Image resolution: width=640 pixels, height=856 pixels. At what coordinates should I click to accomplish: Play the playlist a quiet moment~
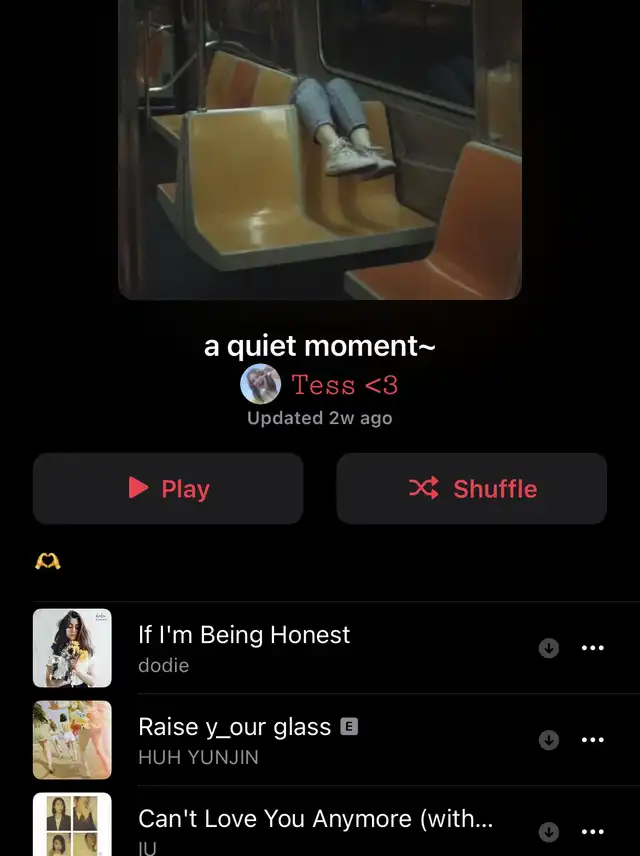168,488
